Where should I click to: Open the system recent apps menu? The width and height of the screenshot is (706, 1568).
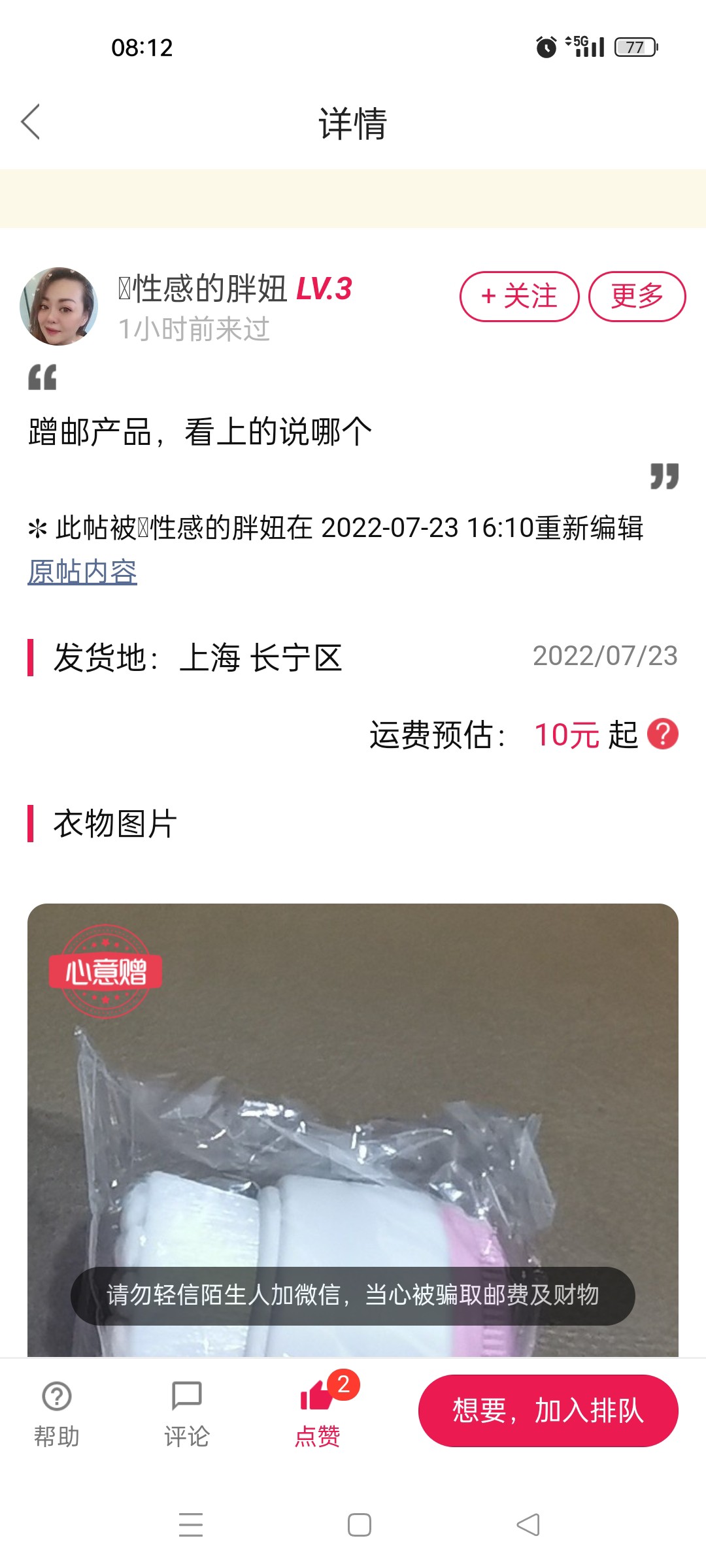[x=191, y=1525]
